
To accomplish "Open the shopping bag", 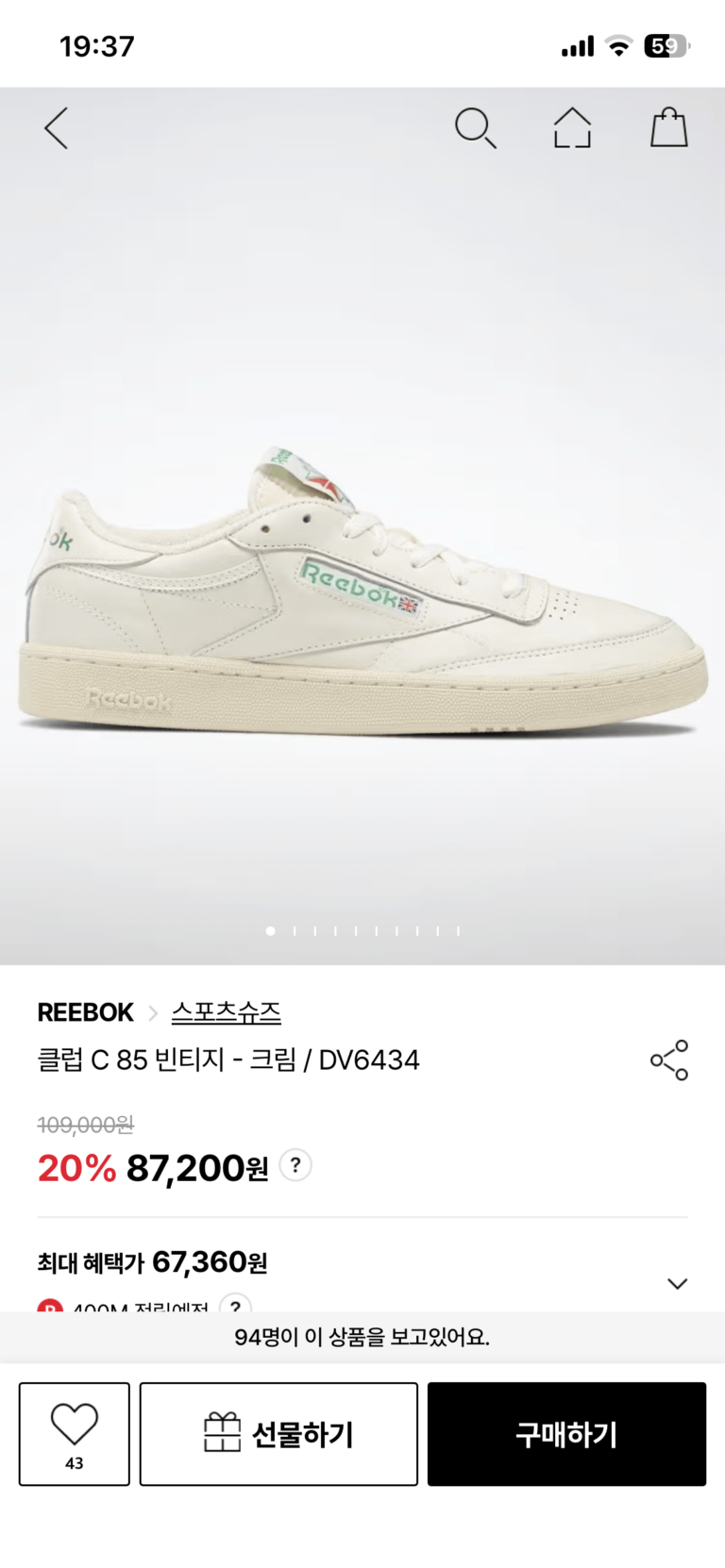I will (668, 128).
